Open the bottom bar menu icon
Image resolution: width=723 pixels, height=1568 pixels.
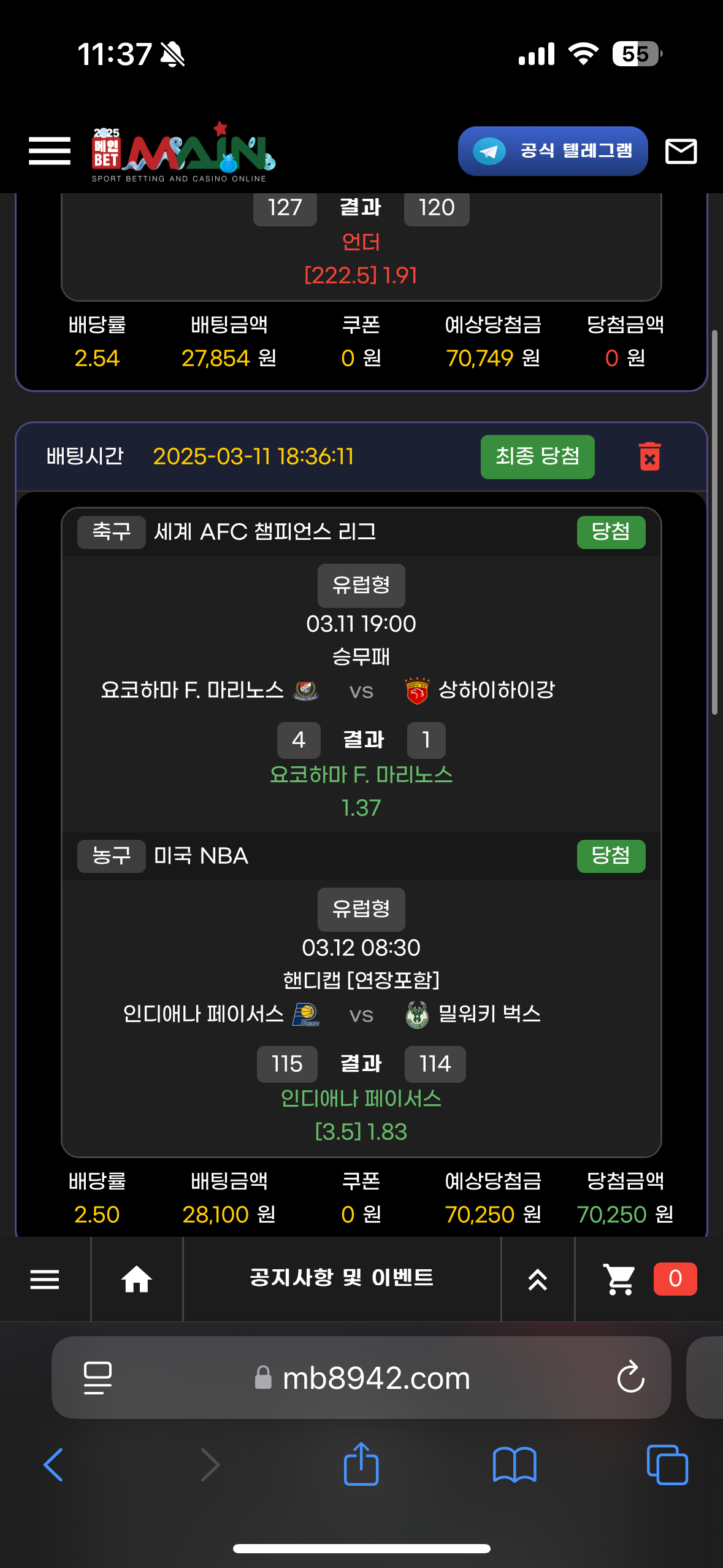(x=45, y=1279)
